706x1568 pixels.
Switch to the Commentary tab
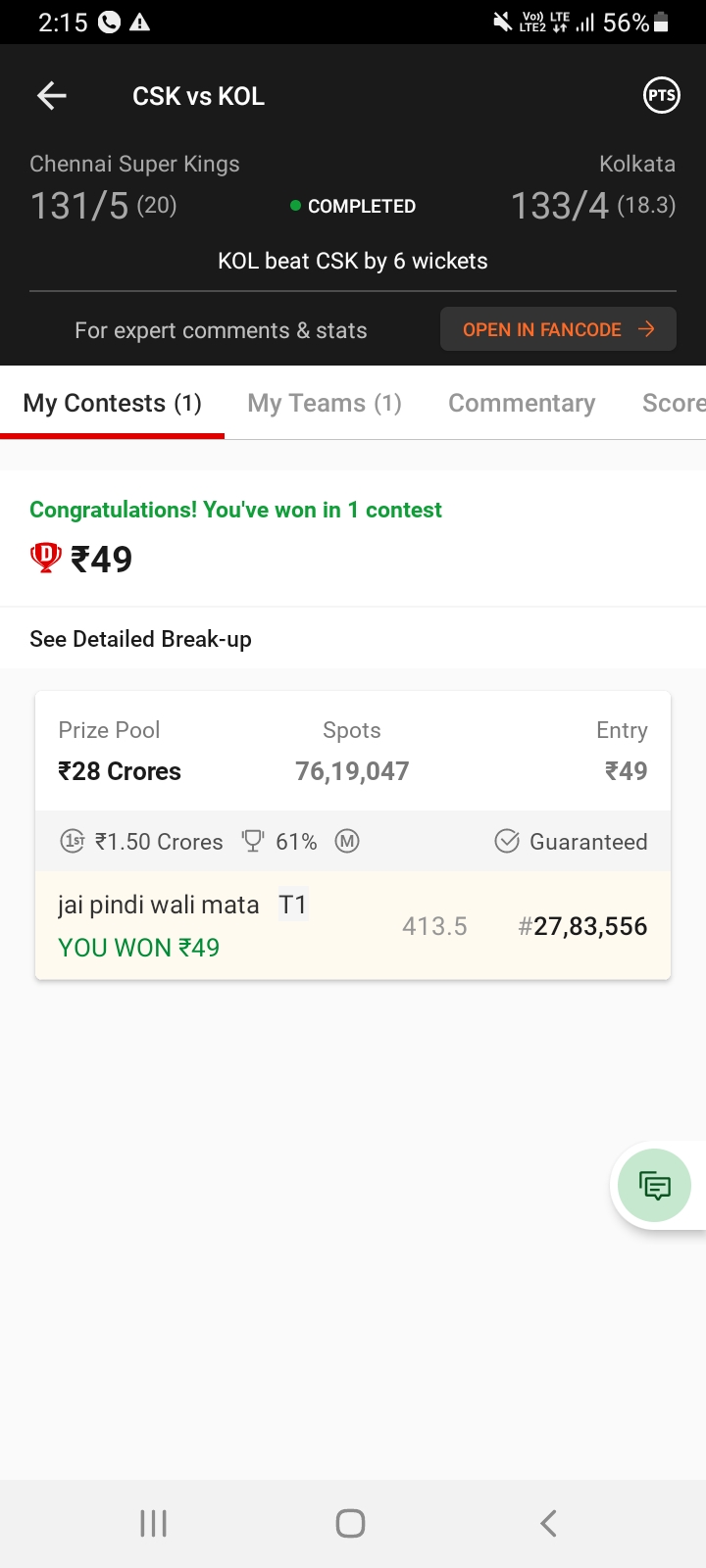[x=522, y=404]
